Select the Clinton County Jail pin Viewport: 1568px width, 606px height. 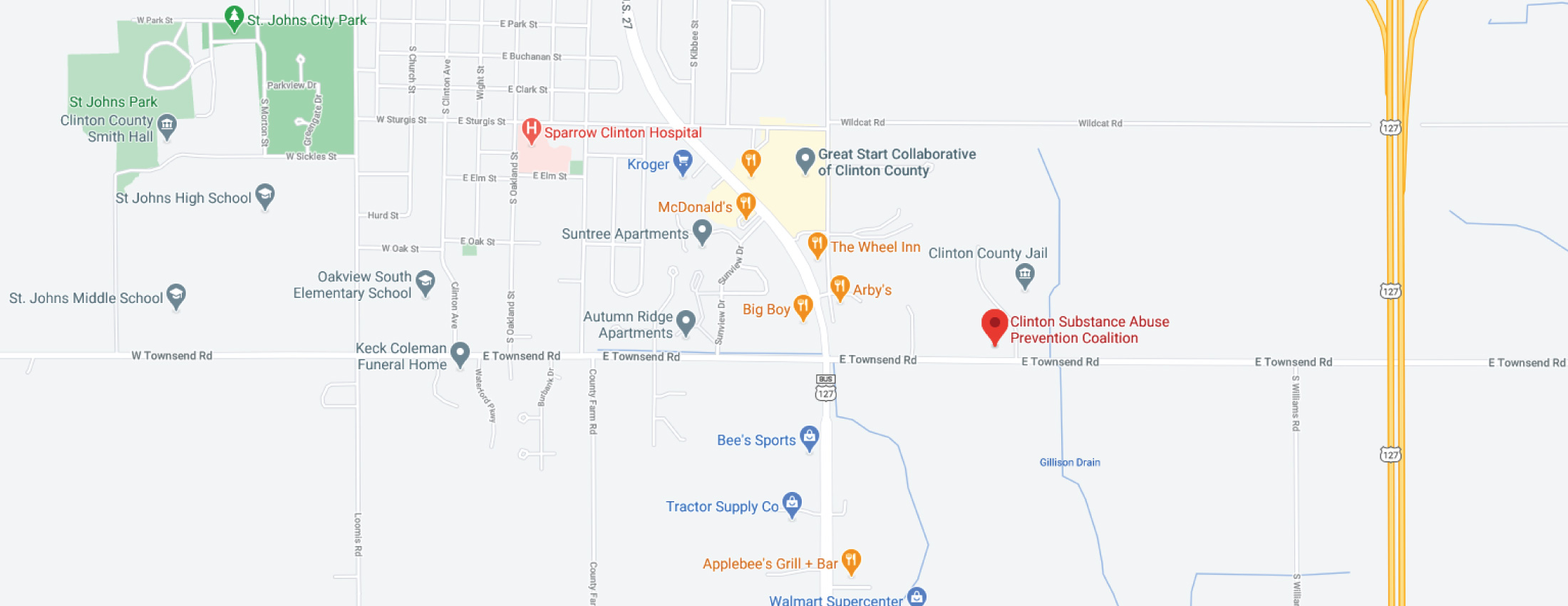pyautogui.click(x=1025, y=274)
